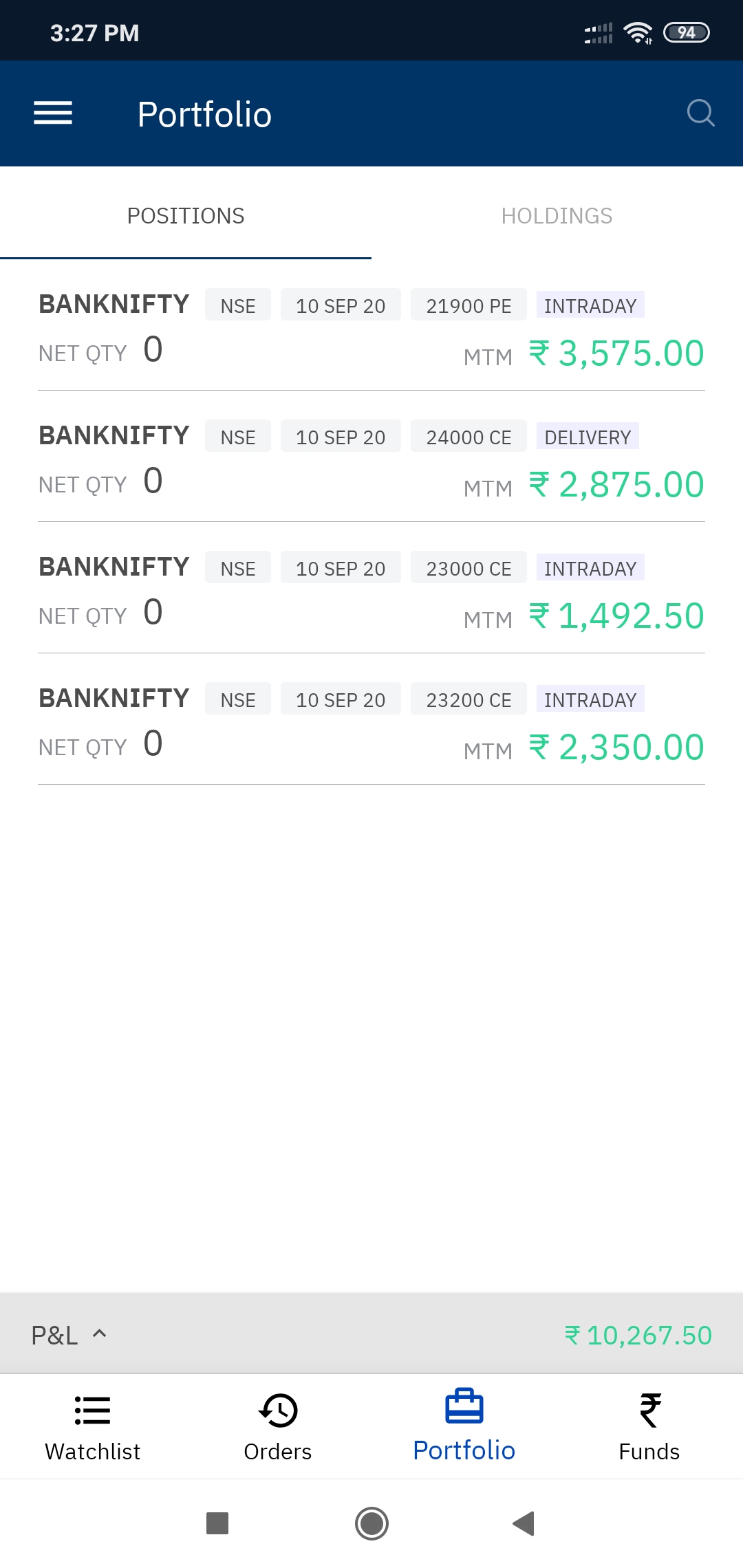Open the Orders tab

coord(278,1427)
